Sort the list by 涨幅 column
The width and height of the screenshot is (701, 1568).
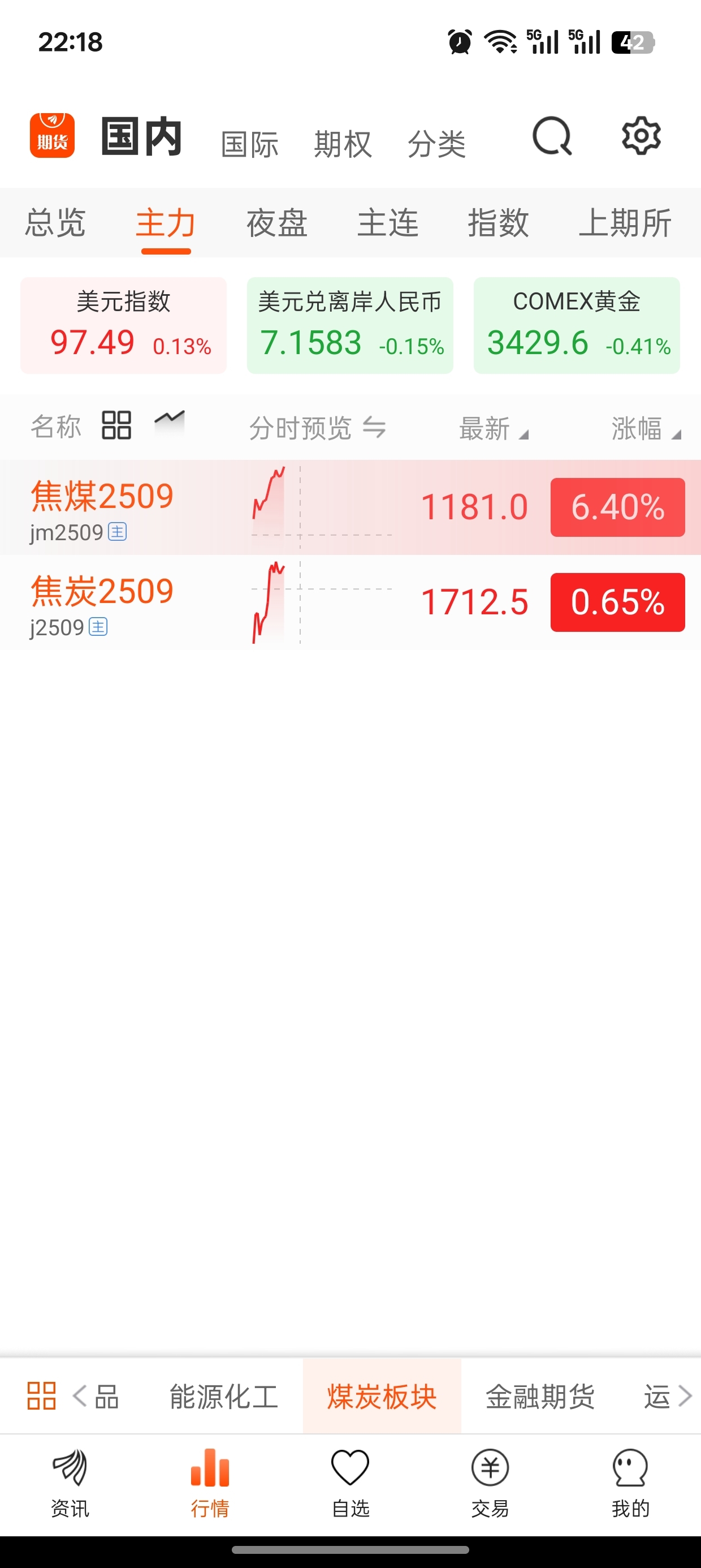point(646,428)
